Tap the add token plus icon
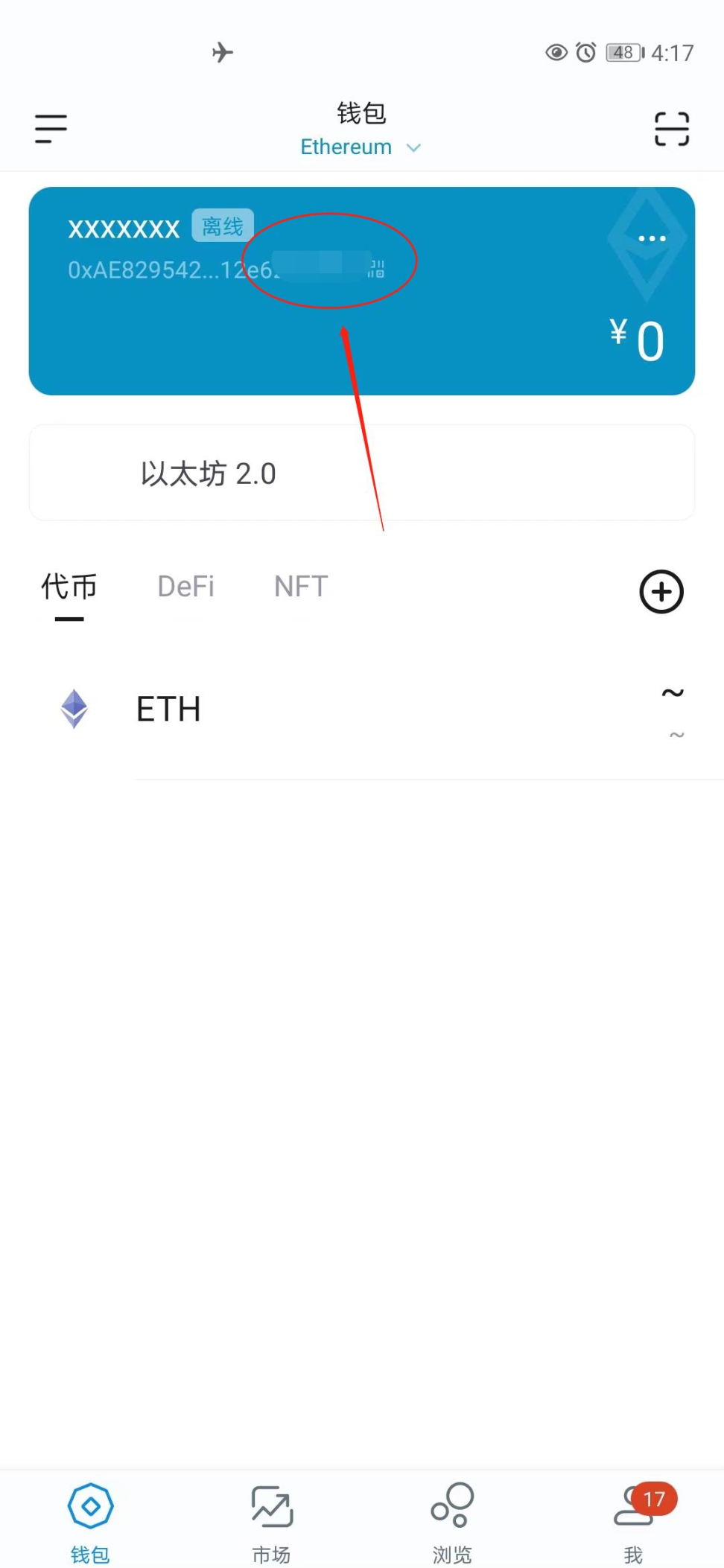This screenshot has width=724, height=1568. point(661,592)
